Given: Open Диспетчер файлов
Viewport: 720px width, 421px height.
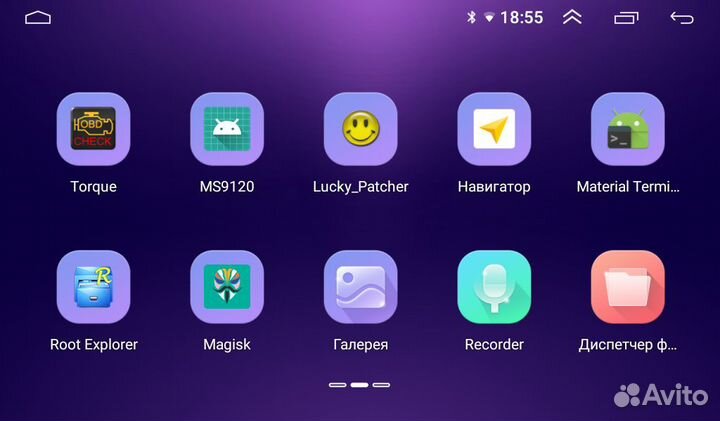Looking at the screenshot, I should (628, 287).
